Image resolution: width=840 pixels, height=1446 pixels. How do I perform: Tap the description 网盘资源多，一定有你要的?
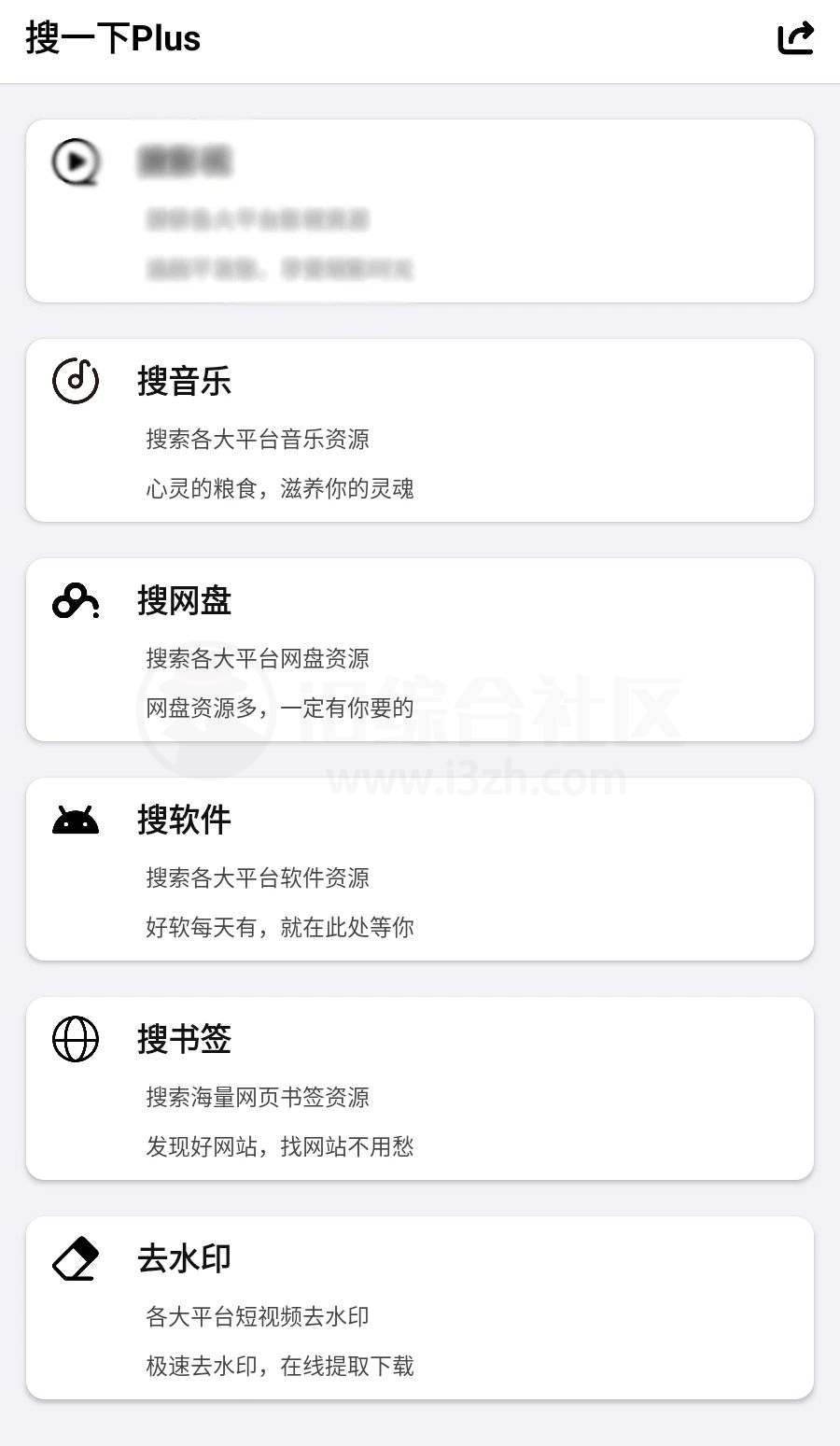point(280,708)
